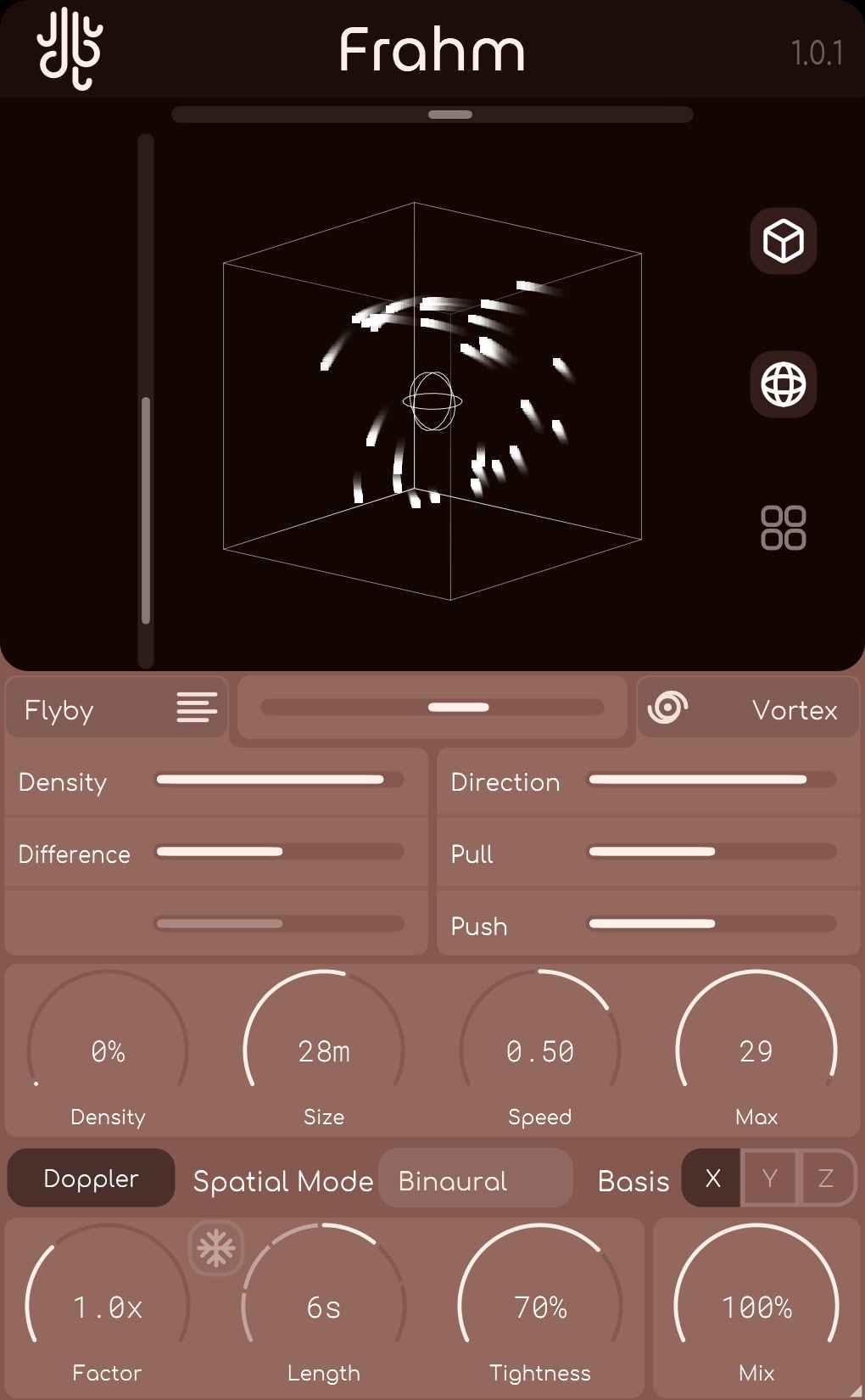Tap the Direction slider

[711, 780]
